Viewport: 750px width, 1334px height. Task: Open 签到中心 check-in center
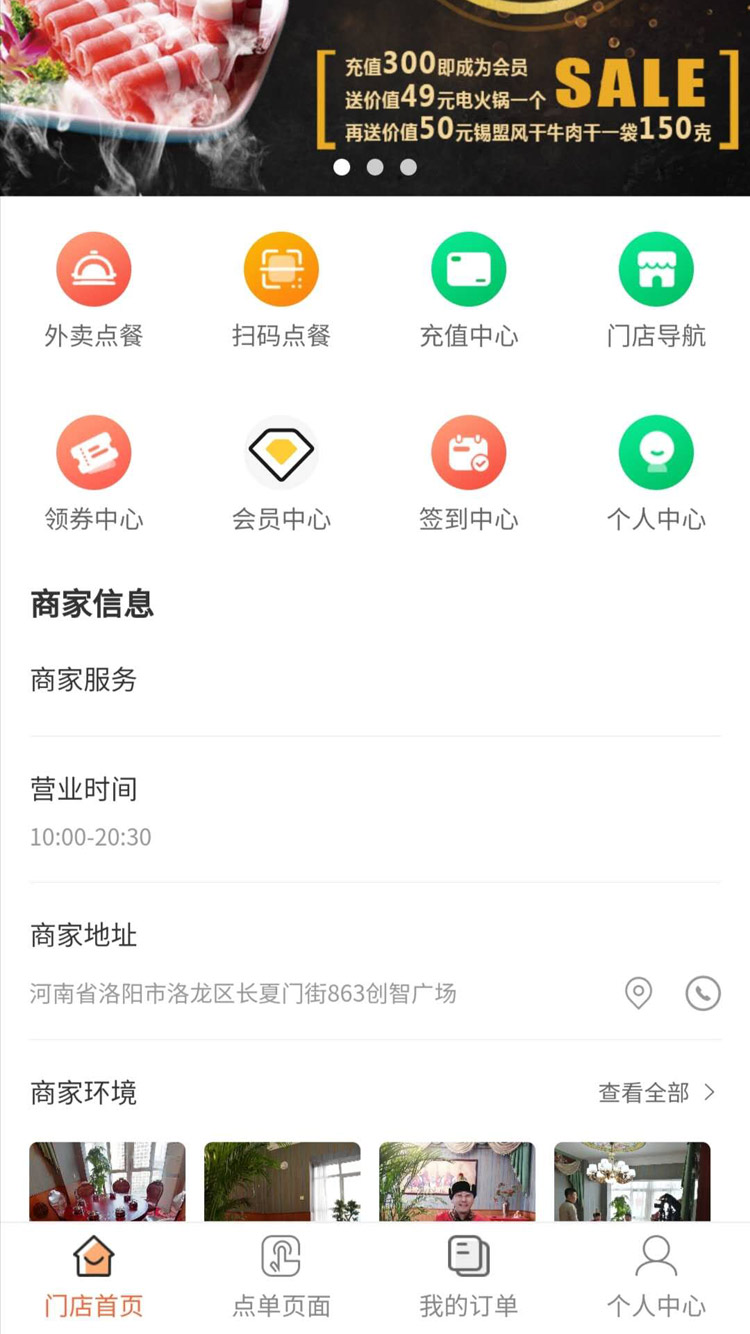(x=469, y=474)
